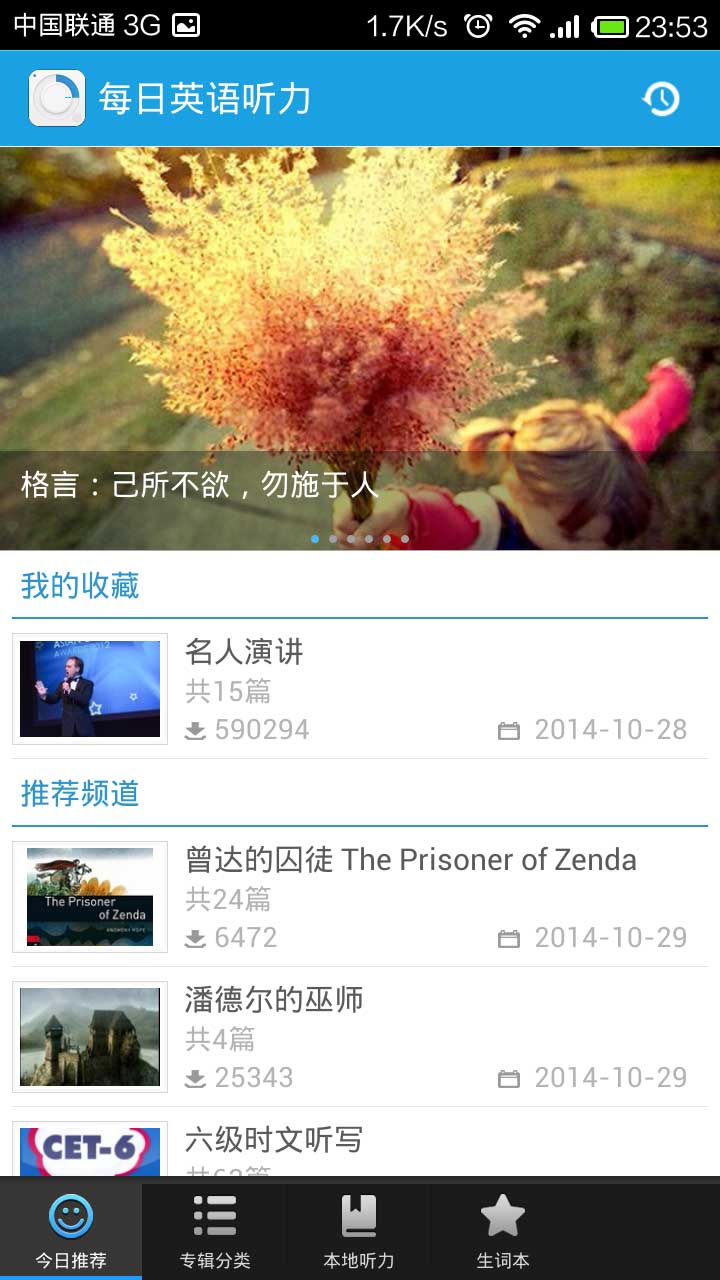The height and width of the screenshot is (1280, 720).
Task: Open the listening history clock icon
Action: click(x=661, y=98)
